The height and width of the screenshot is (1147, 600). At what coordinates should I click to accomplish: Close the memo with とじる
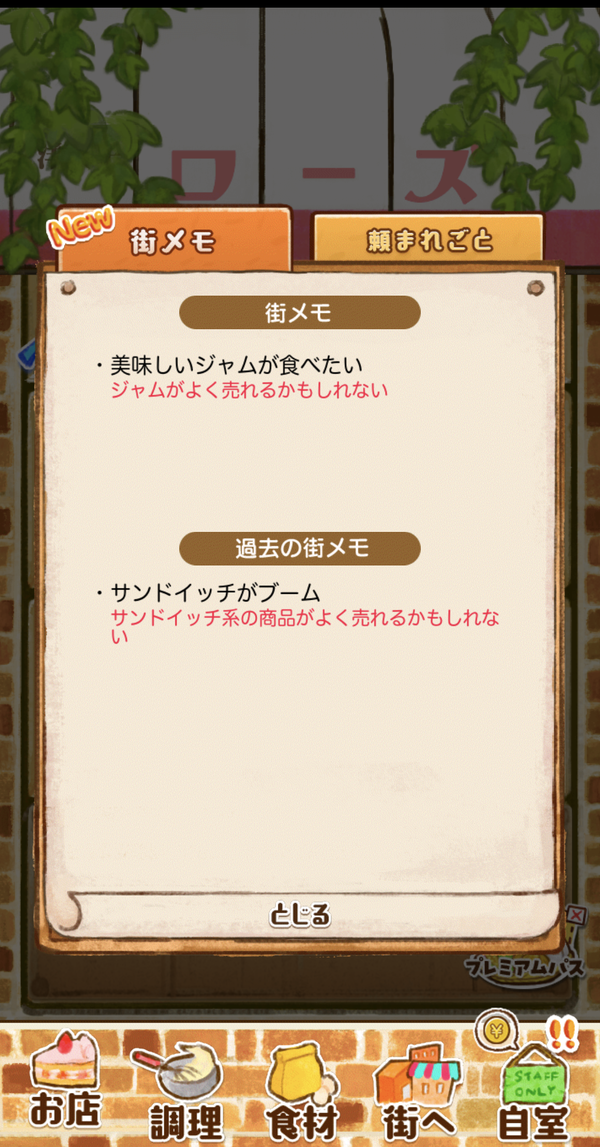coord(300,914)
